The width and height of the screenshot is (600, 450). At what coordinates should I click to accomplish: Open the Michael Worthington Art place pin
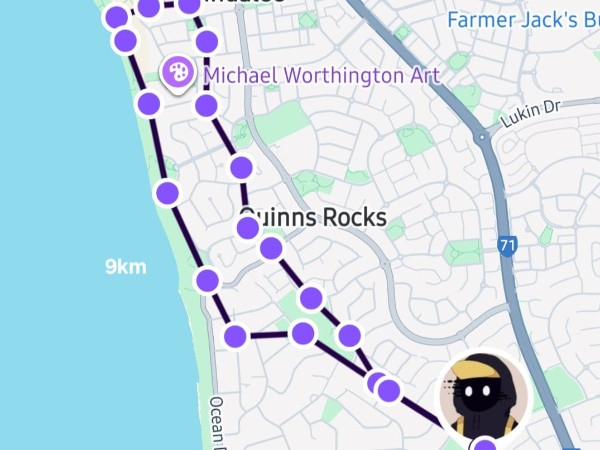point(178,72)
